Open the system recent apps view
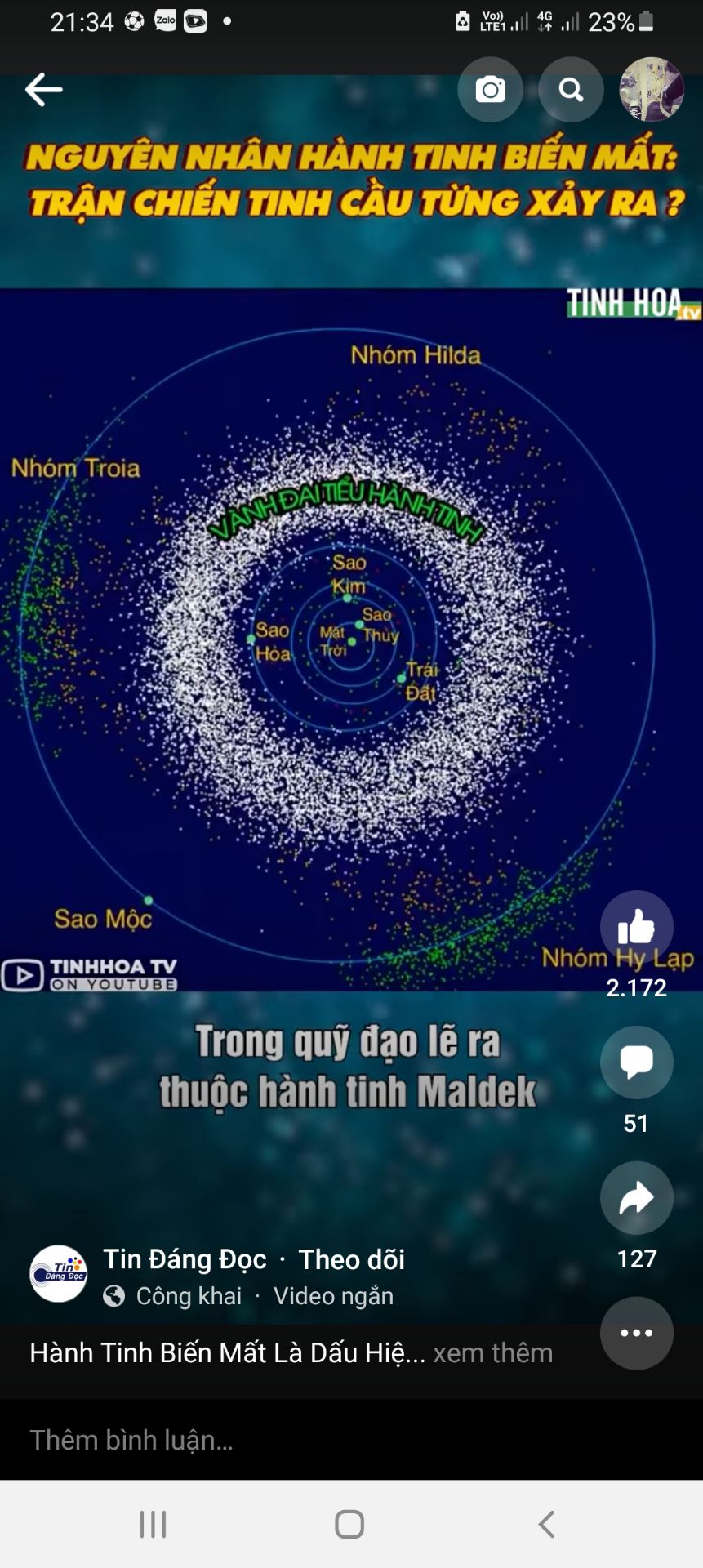Viewport: 703px width, 1568px height. pyautogui.click(x=153, y=1524)
